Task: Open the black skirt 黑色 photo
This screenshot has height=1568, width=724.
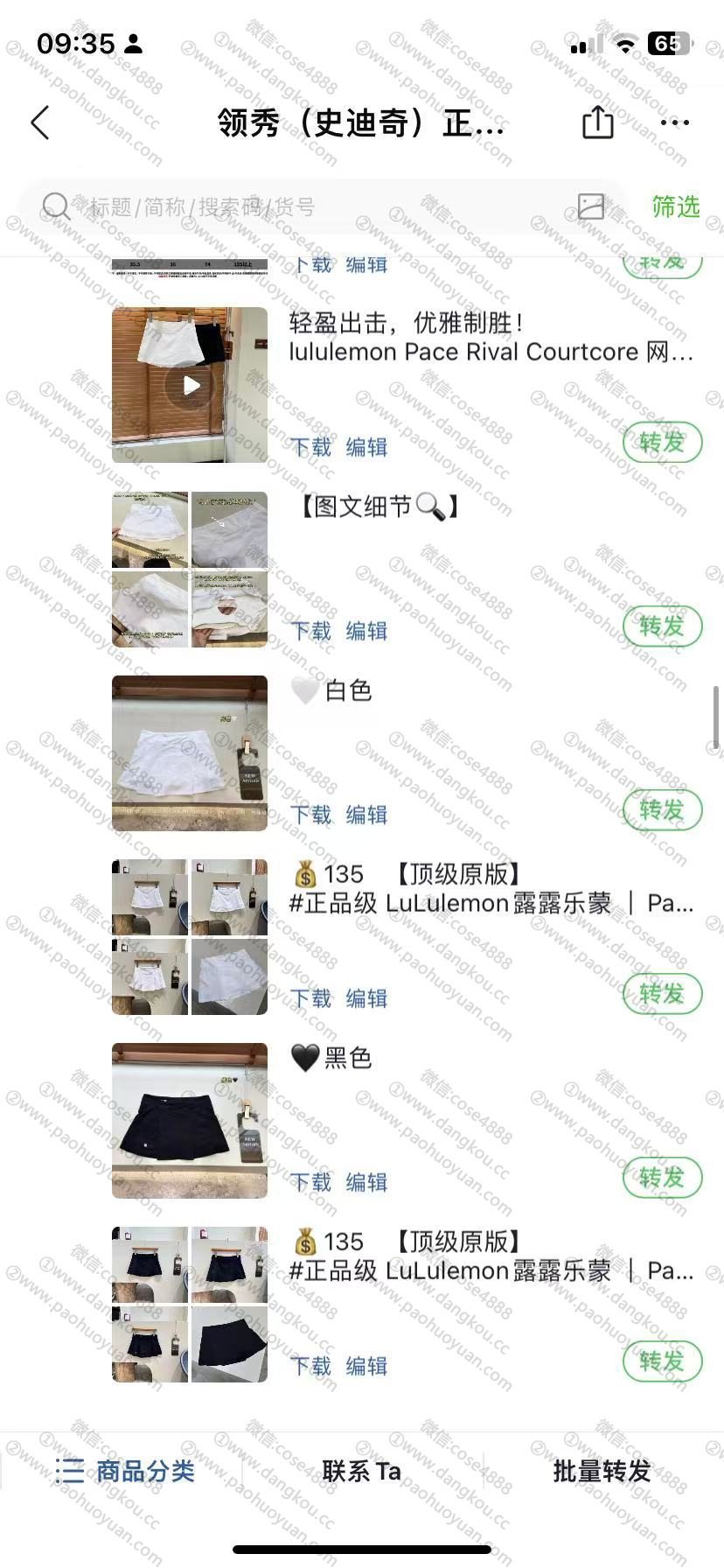Action: tap(190, 1120)
